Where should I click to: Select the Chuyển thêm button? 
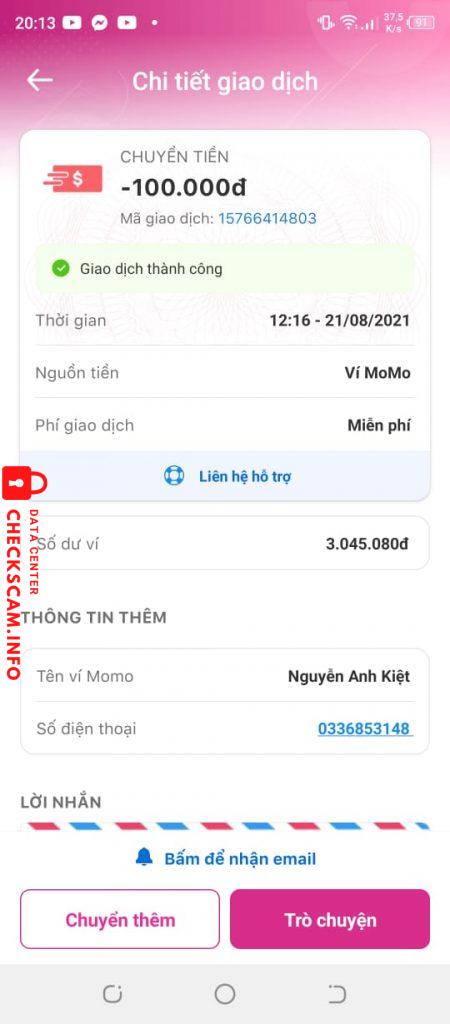pos(120,920)
